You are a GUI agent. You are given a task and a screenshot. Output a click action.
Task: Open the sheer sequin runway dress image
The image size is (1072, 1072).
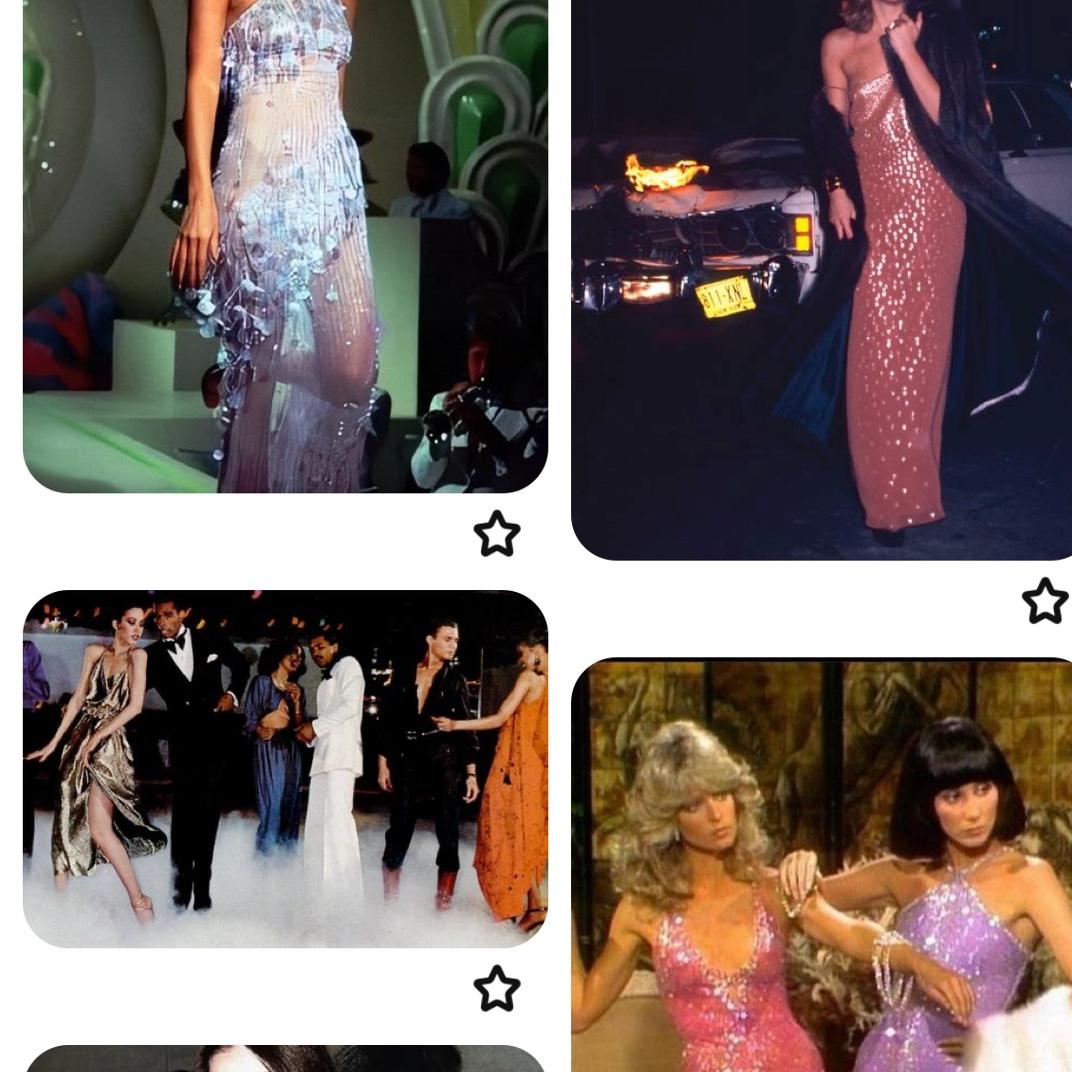coord(285,245)
